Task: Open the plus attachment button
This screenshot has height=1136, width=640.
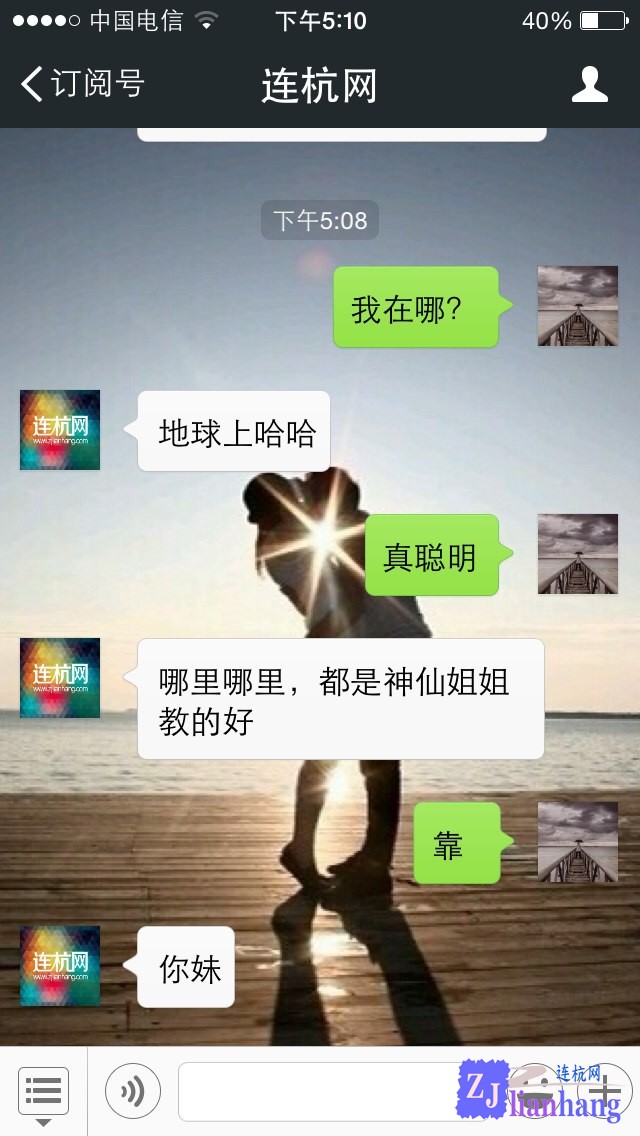Action: pos(606,1090)
